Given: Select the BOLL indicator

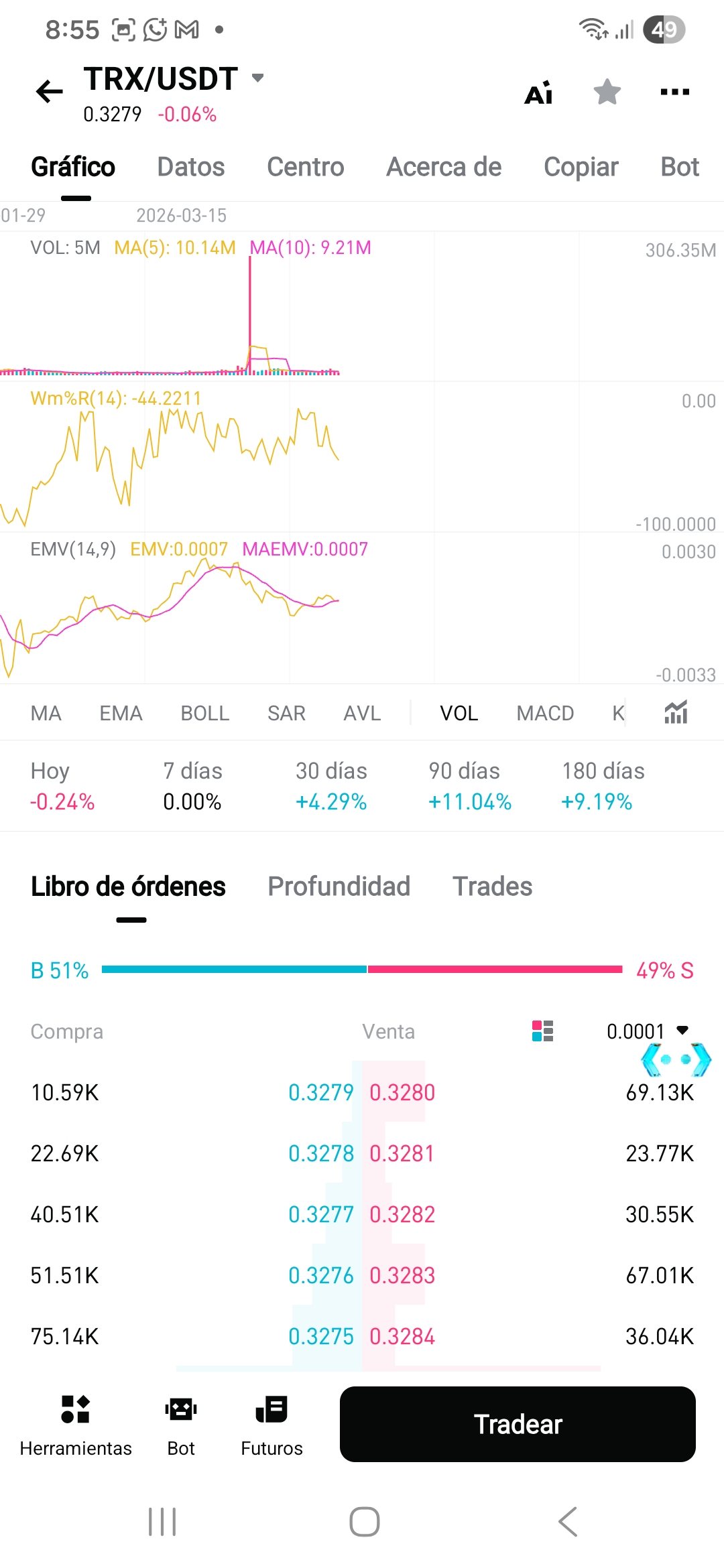Looking at the screenshot, I should 205,713.
